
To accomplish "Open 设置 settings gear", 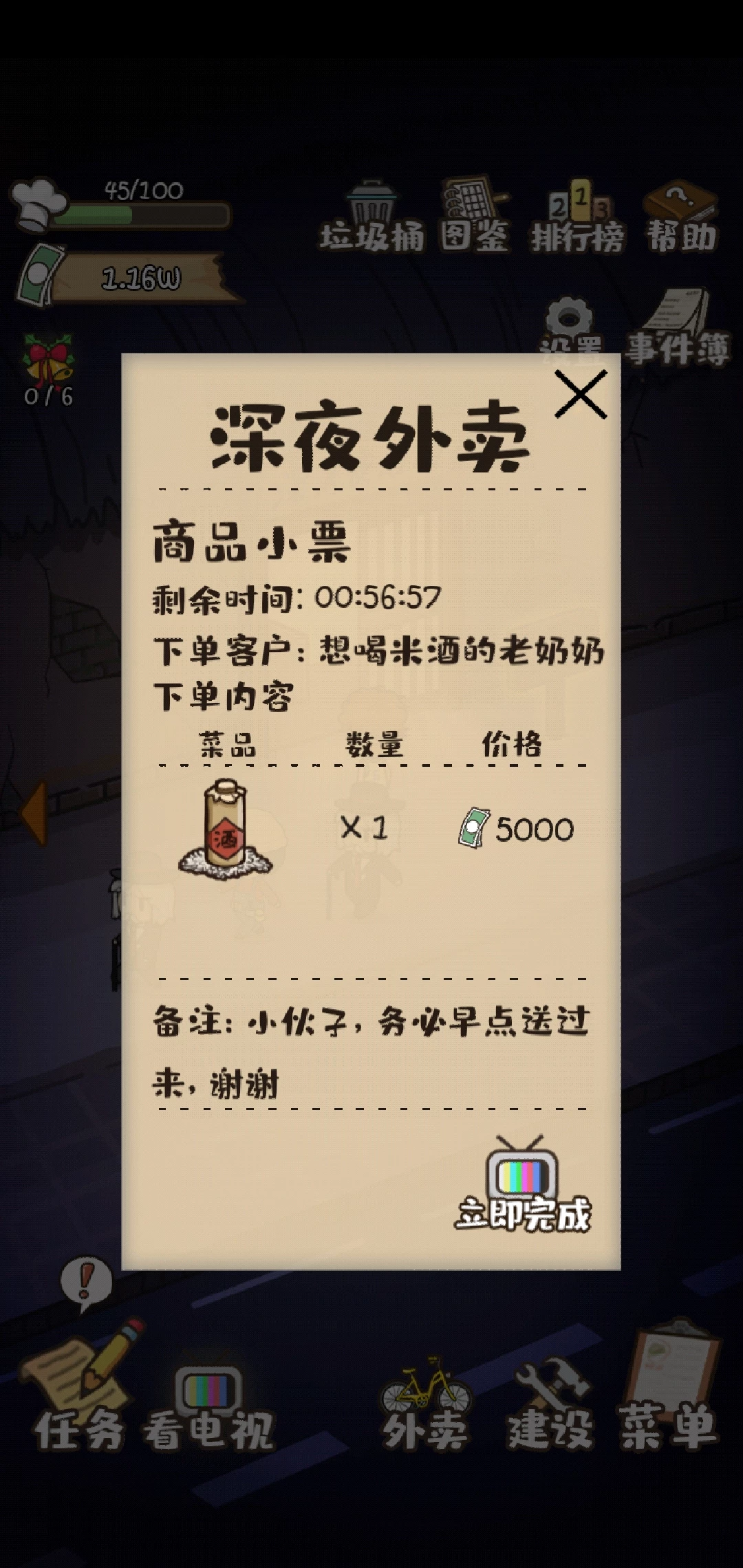I will click(569, 323).
